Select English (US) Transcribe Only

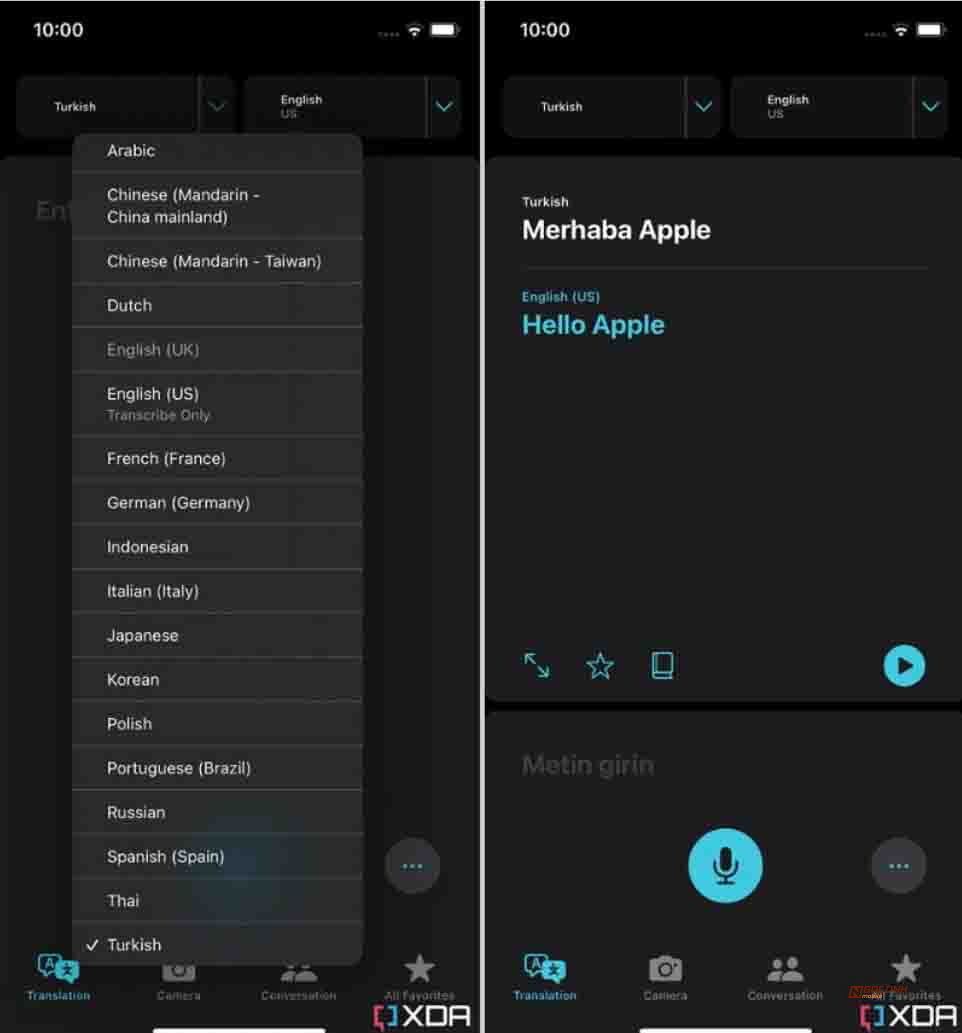click(217, 403)
